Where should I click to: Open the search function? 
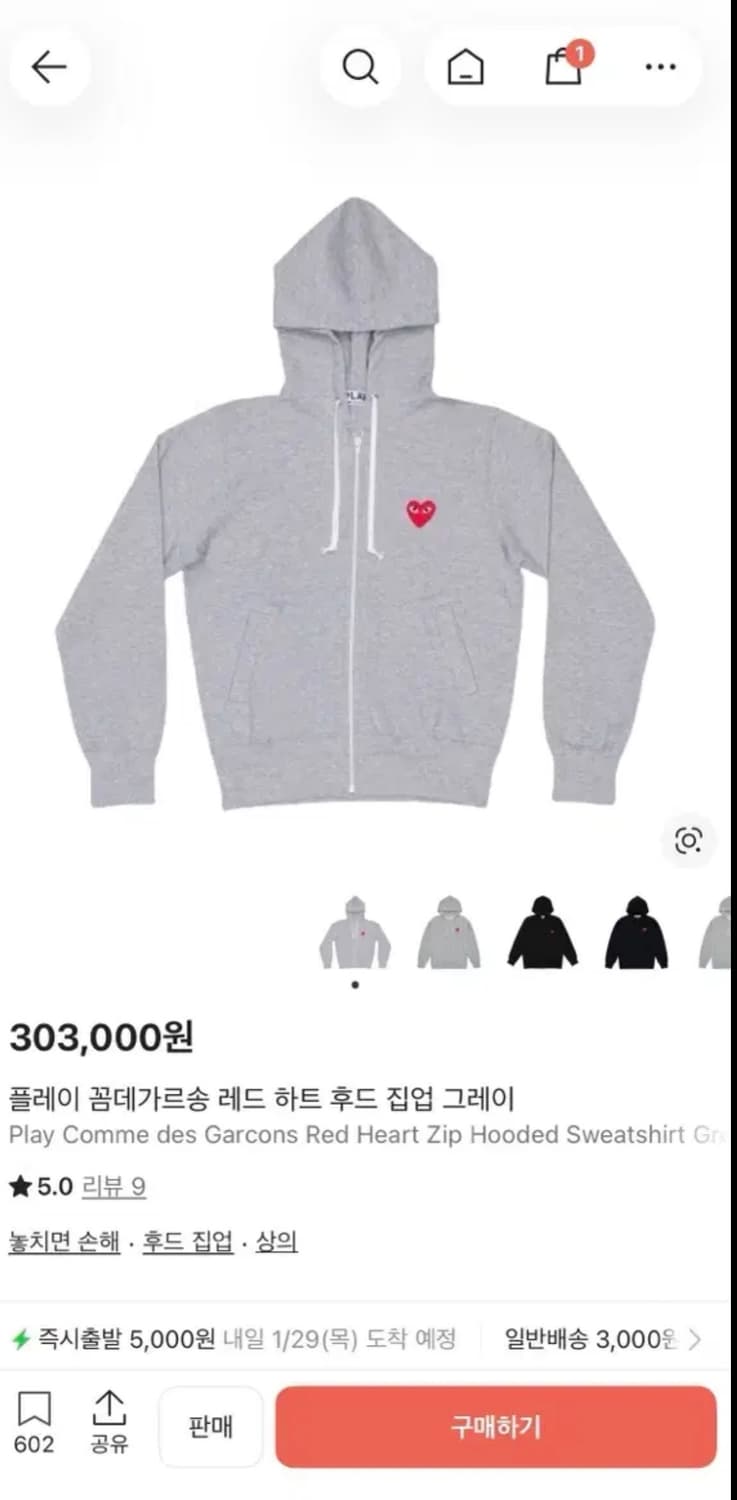pyautogui.click(x=361, y=67)
